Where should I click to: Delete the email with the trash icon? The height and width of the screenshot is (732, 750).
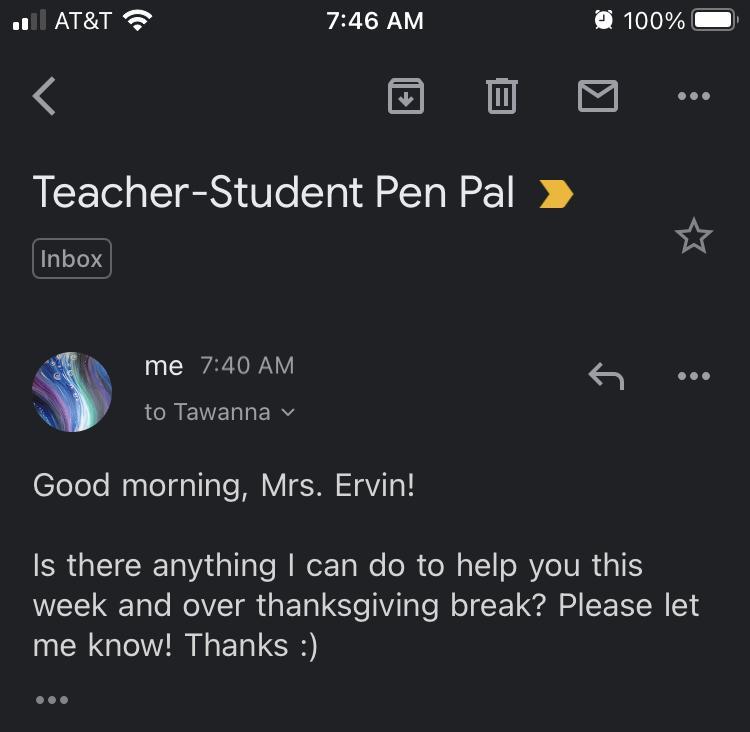(x=501, y=96)
